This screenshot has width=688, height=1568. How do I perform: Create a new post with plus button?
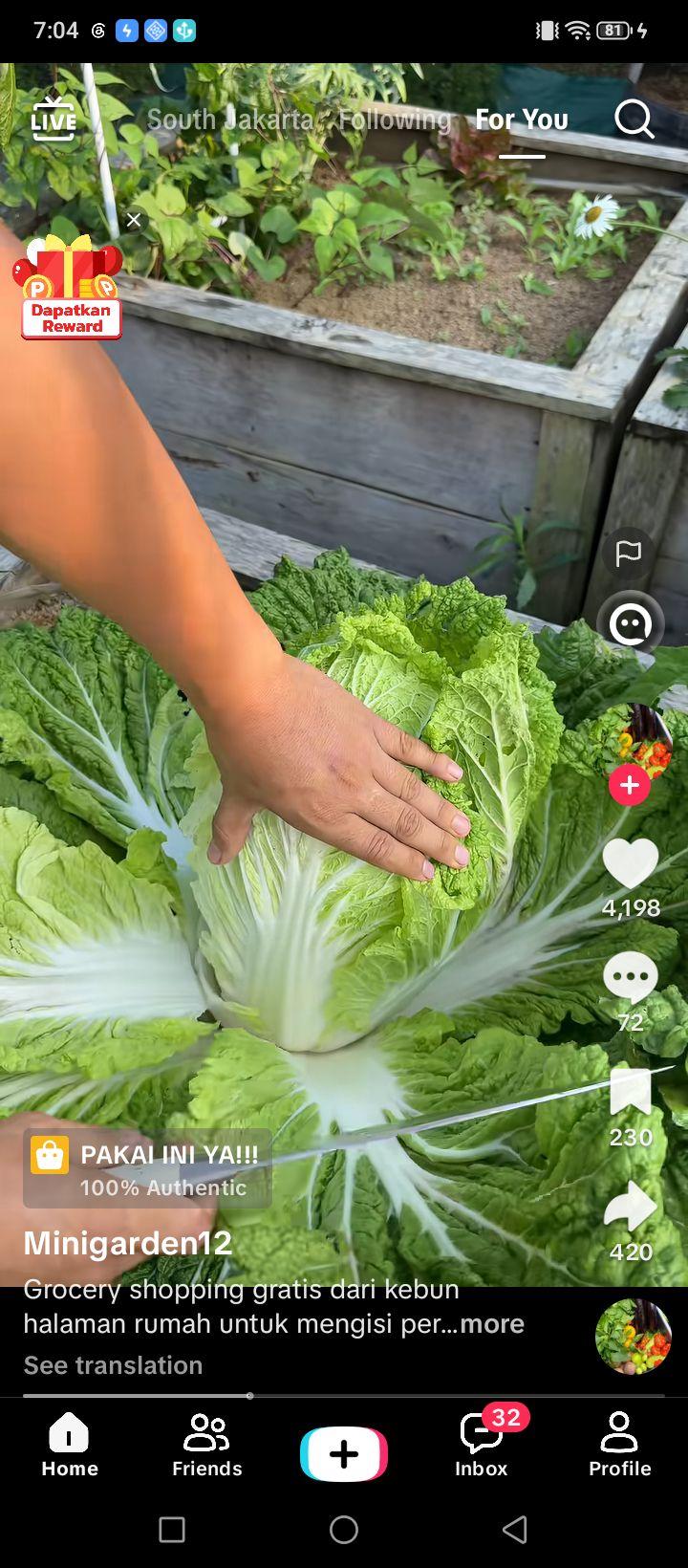[344, 1454]
